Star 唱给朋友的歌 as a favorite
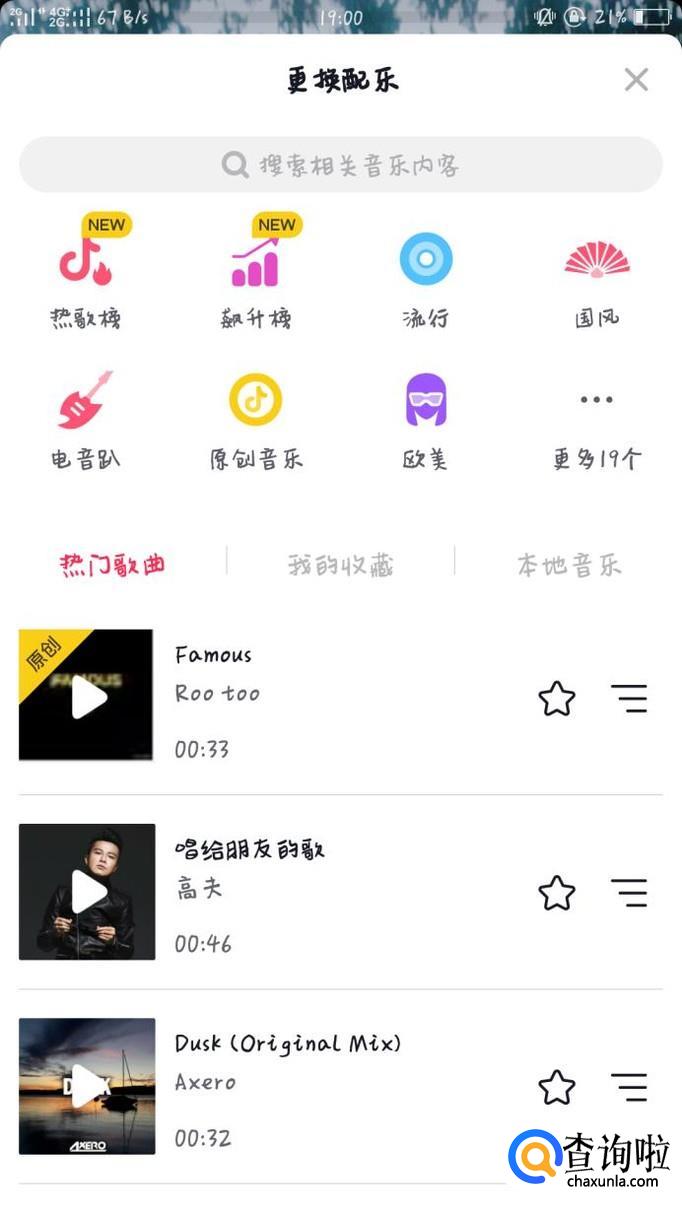Viewport: 682px width, 1212px height. [x=557, y=893]
